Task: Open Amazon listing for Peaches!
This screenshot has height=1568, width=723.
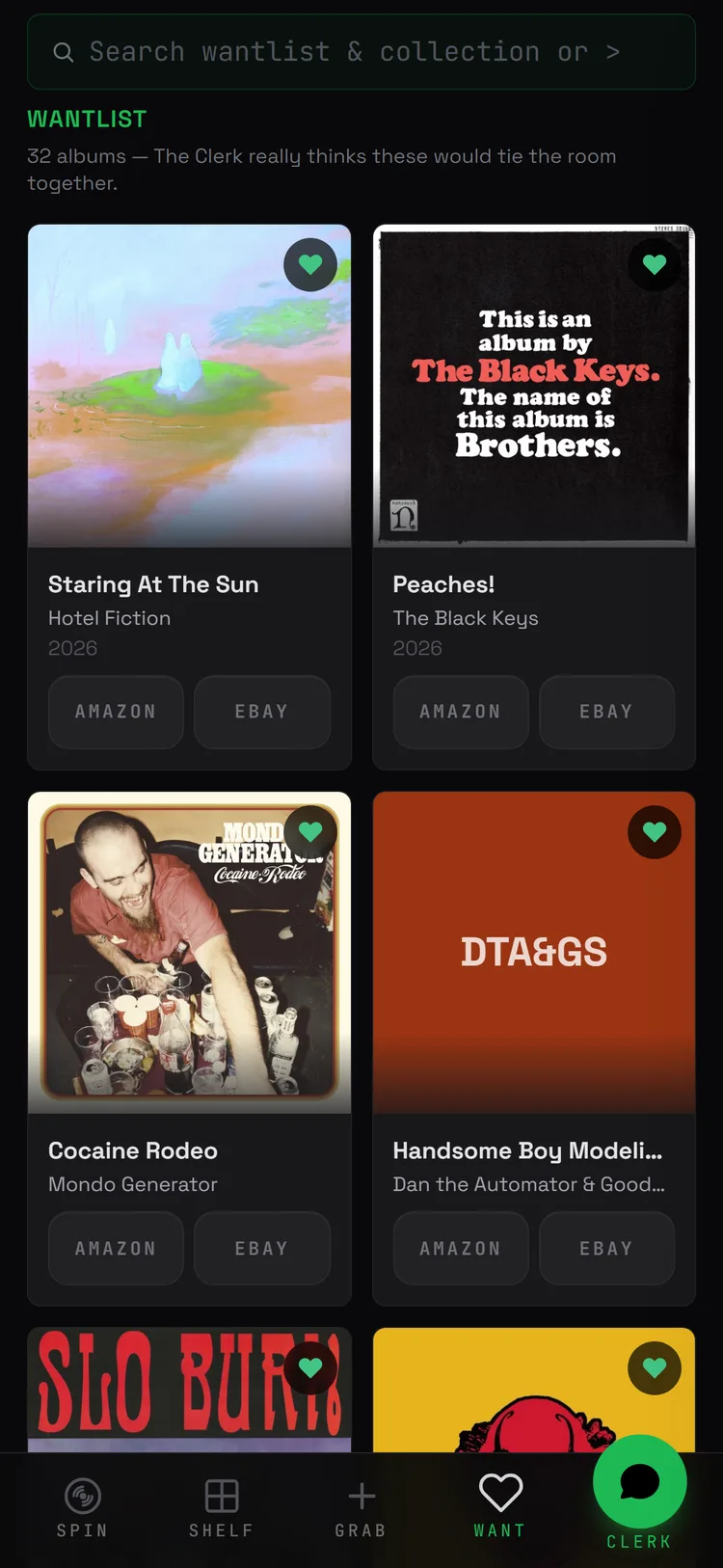Action: coord(460,711)
